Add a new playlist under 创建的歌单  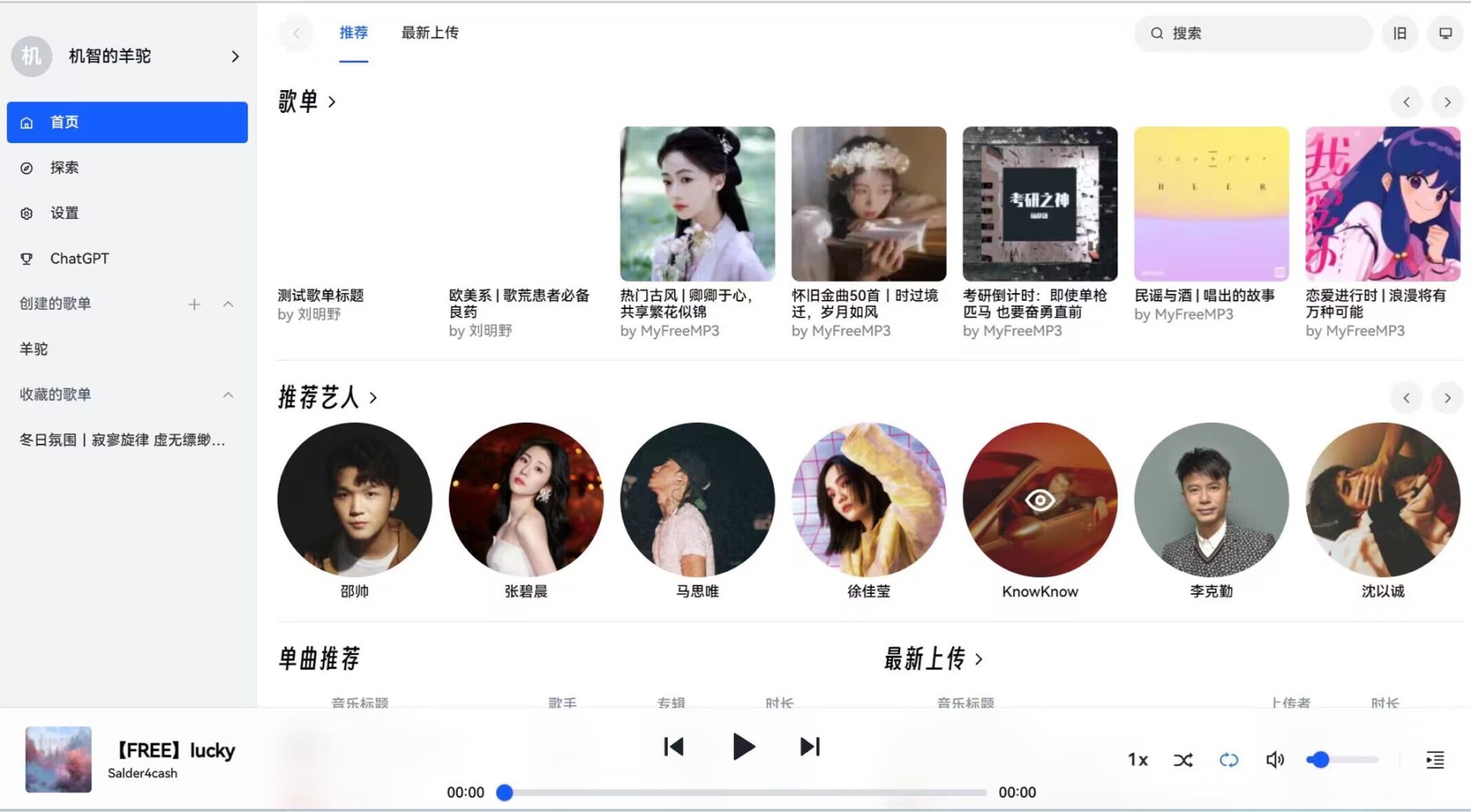194,304
